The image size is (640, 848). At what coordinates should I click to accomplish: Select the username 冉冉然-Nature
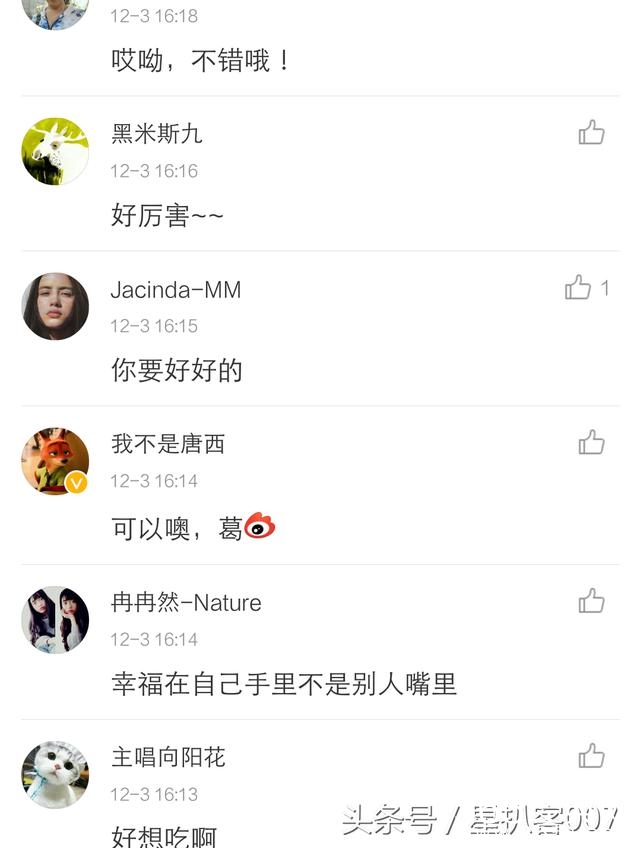(186, 602)
